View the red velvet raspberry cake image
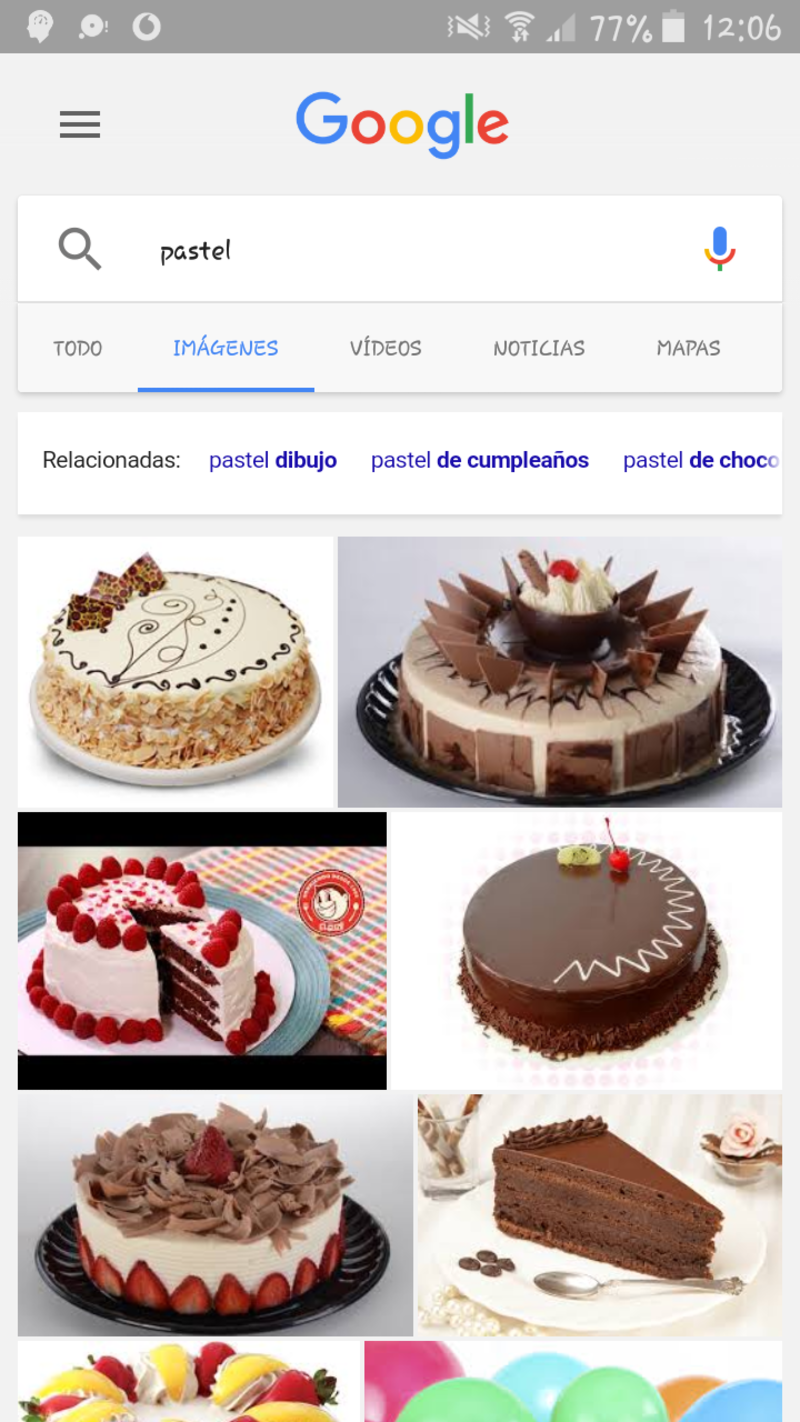Viewport: 800px width, 1422px height. pos(202,950)
